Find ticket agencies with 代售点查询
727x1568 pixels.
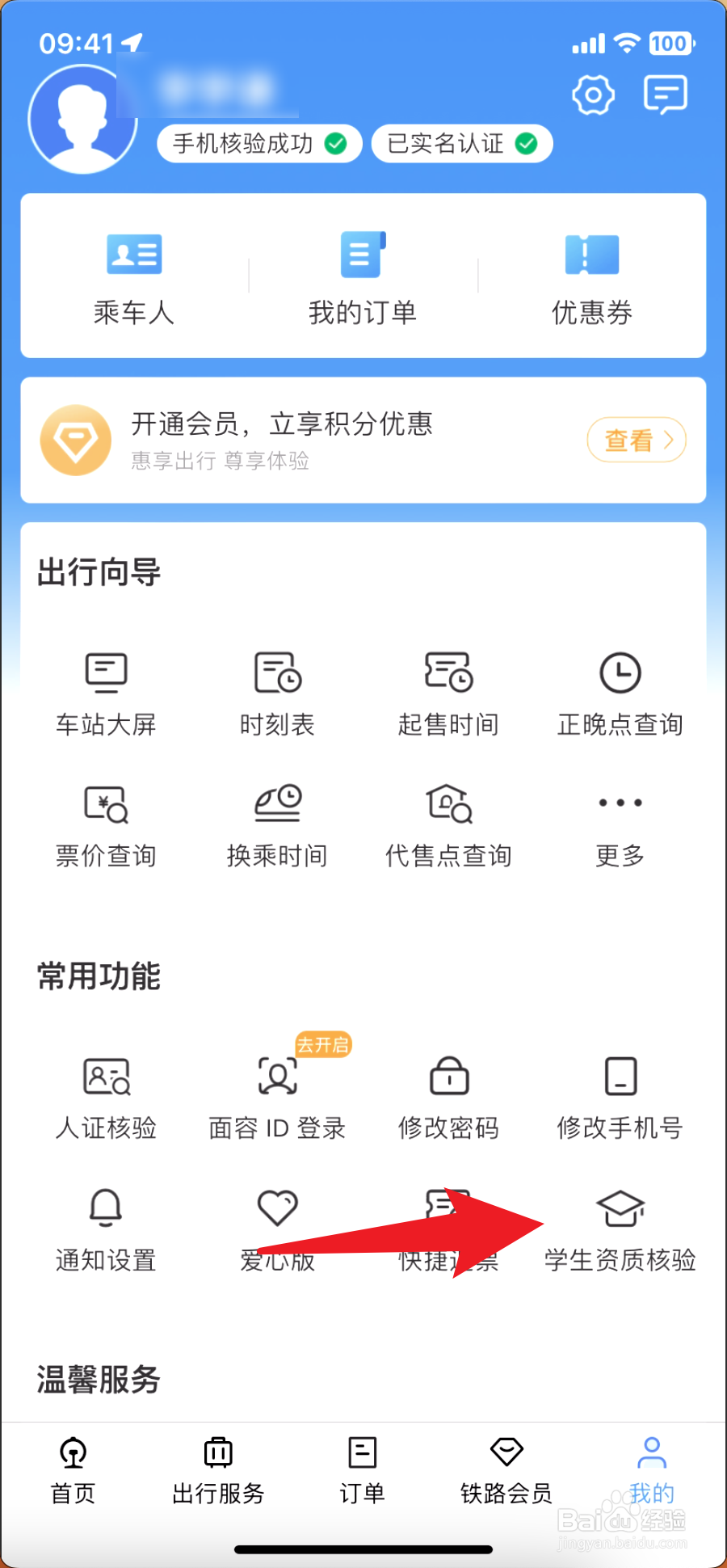(448, 824)
